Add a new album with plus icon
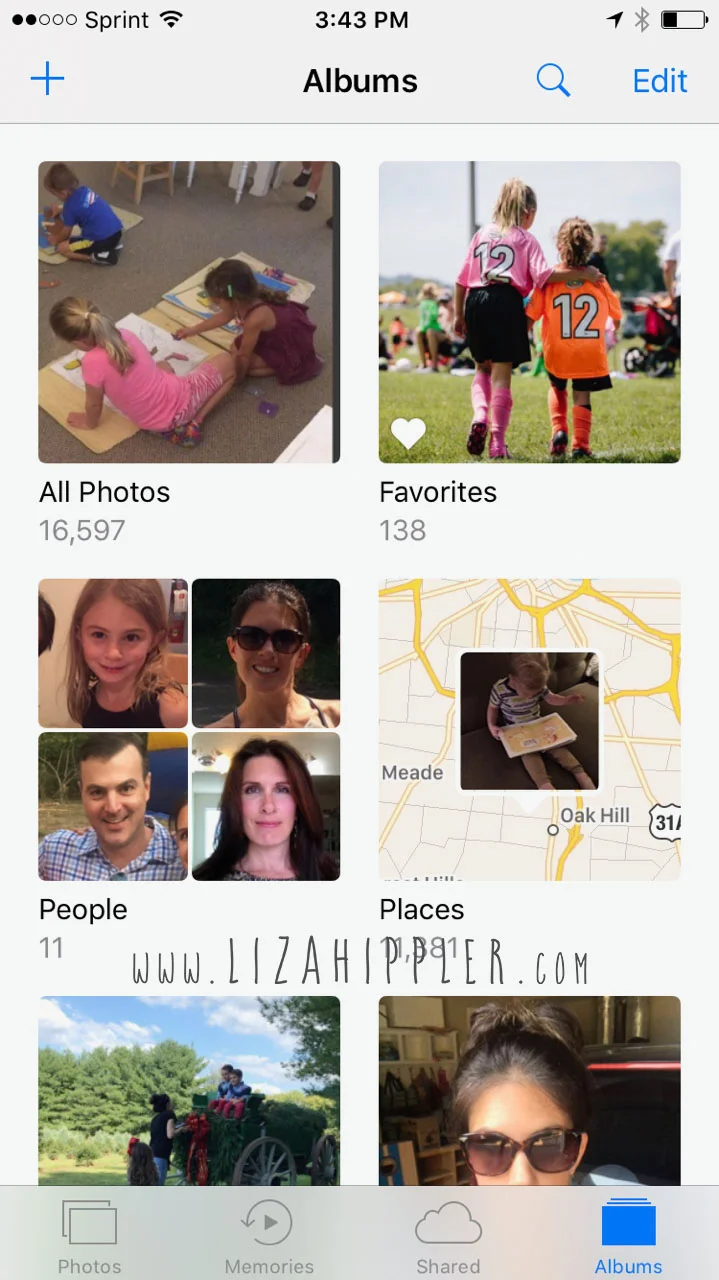Screen dimensions: 719x1280 pyautogui.click(x=47, y=79)
